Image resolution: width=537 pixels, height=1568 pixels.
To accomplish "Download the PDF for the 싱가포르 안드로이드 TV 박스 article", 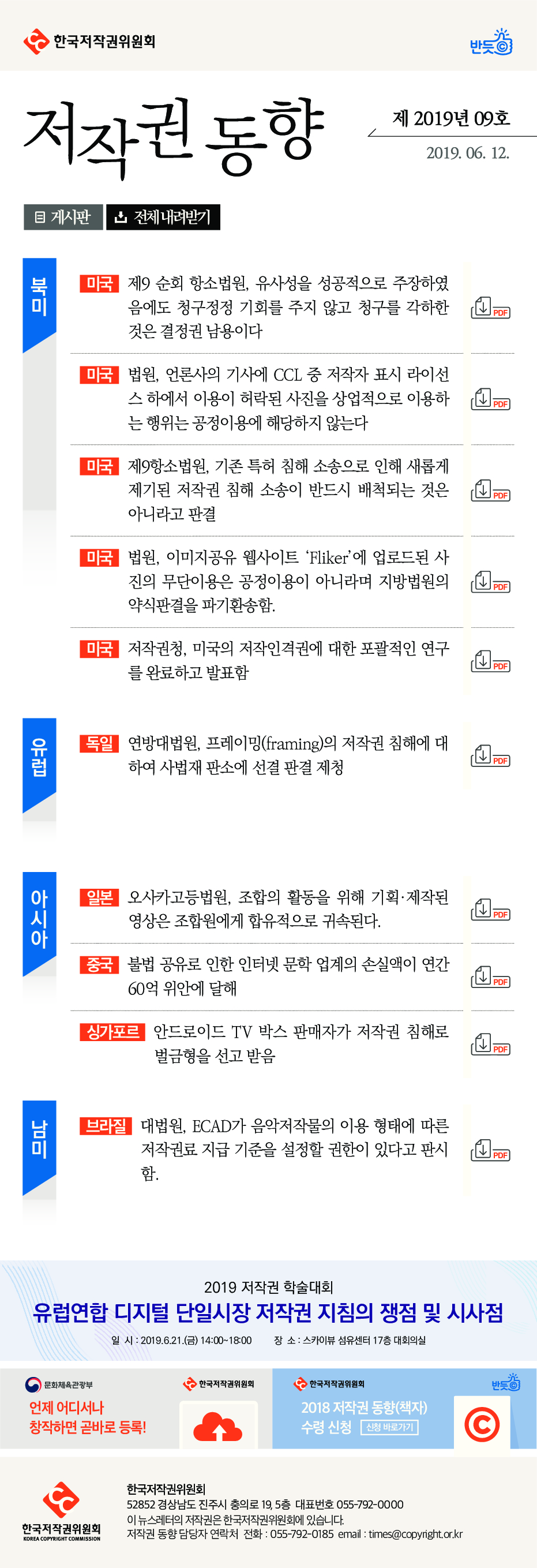I will coord(490,1044).
